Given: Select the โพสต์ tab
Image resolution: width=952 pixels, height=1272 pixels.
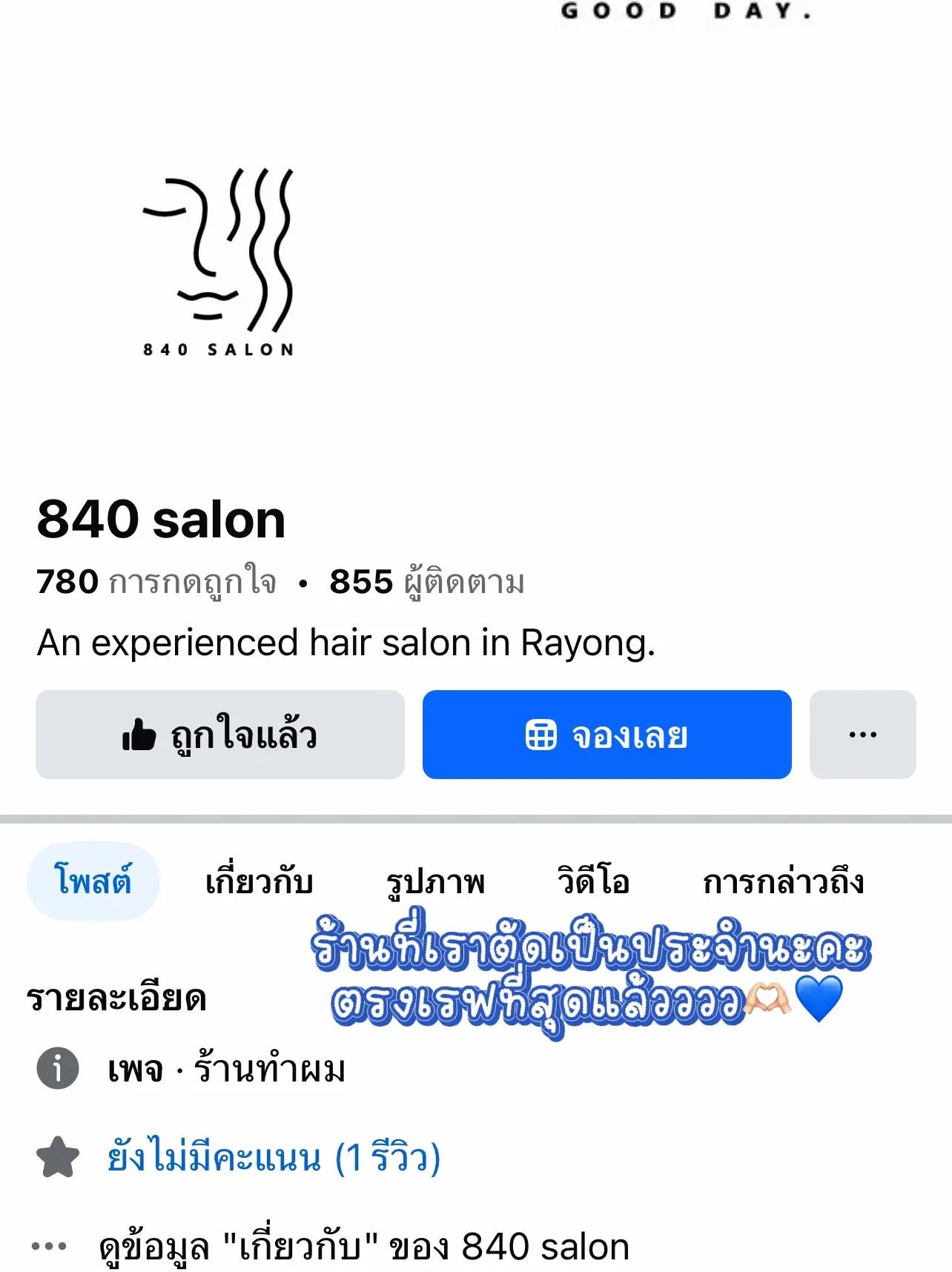Looking at the screenshot, I should [93, 881].
